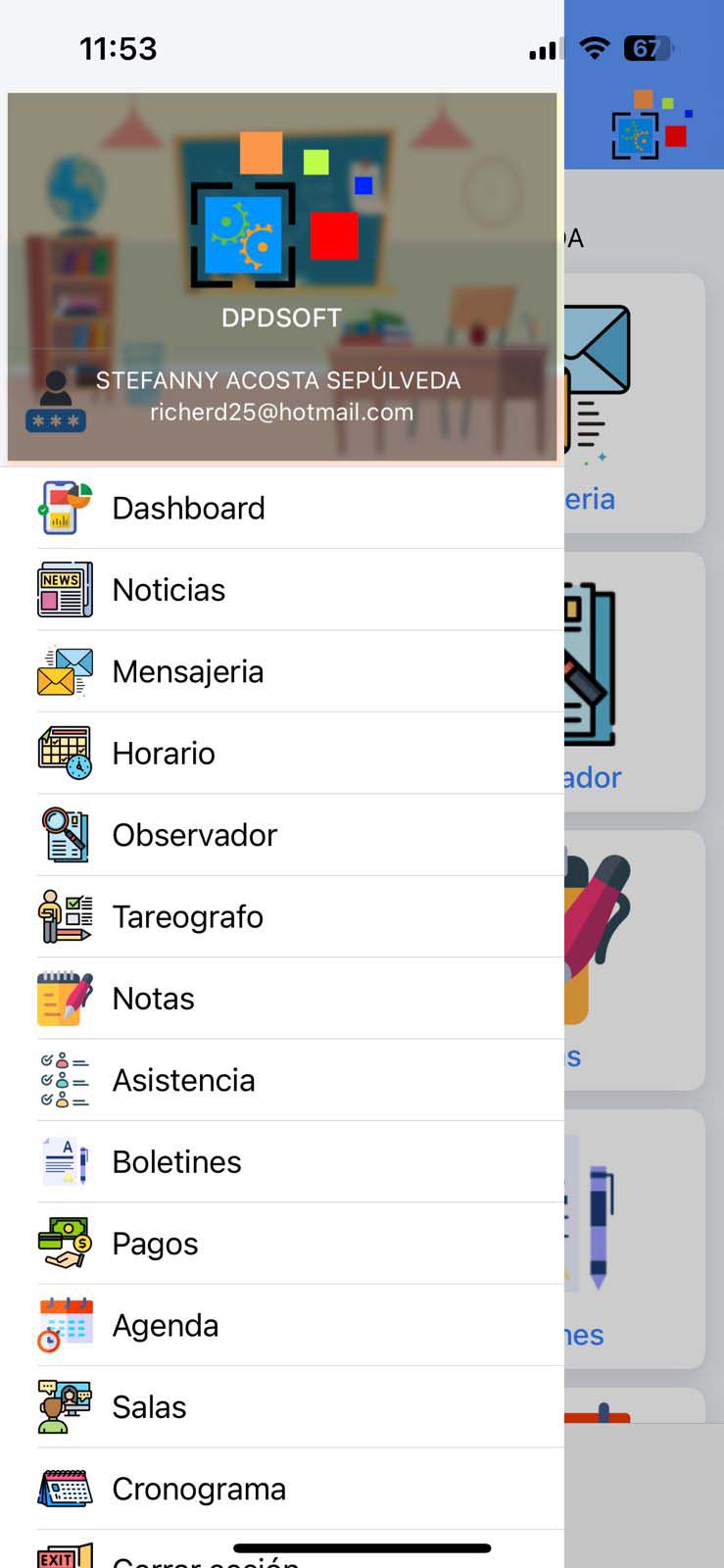Open the Dashboard menu item

pos(282,508)
